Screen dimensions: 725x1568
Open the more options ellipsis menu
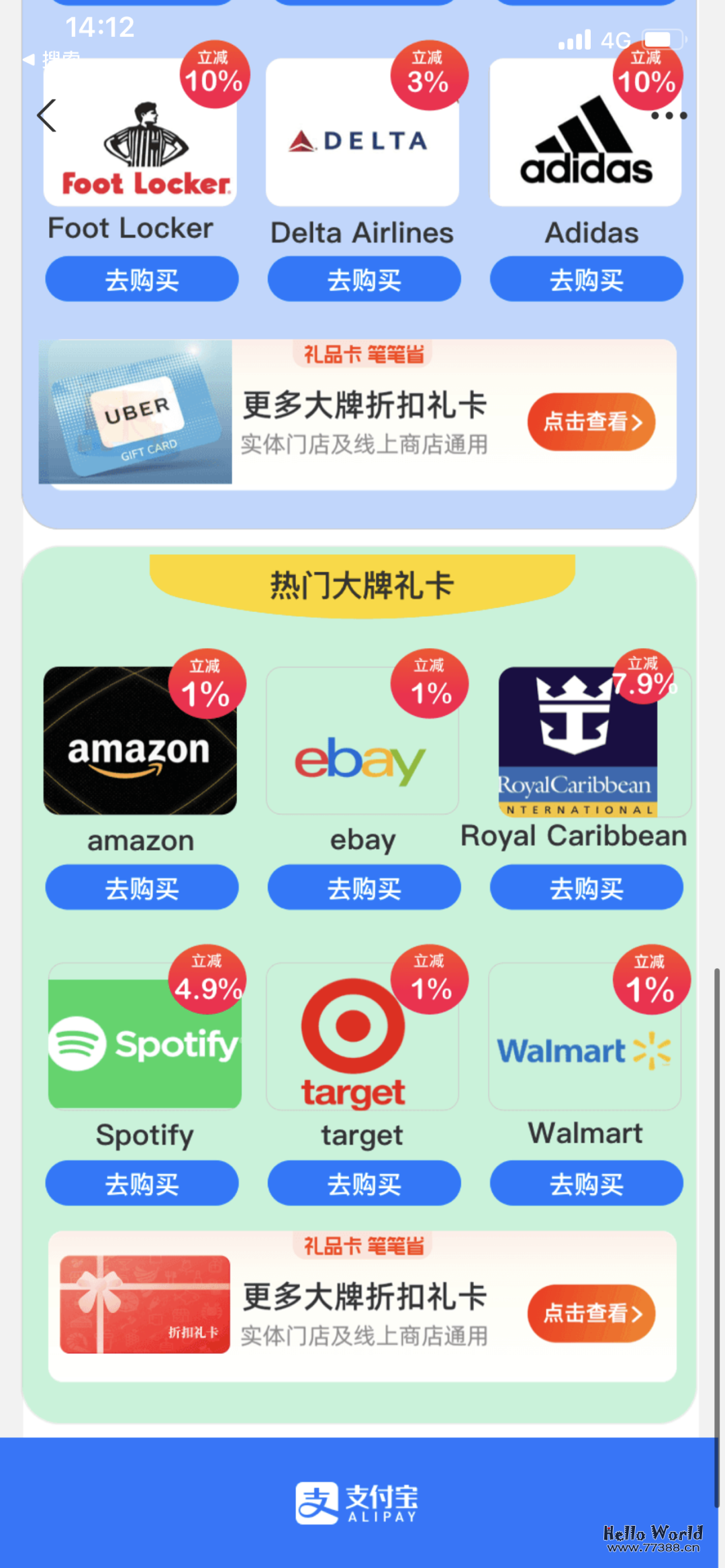(669, 115)
